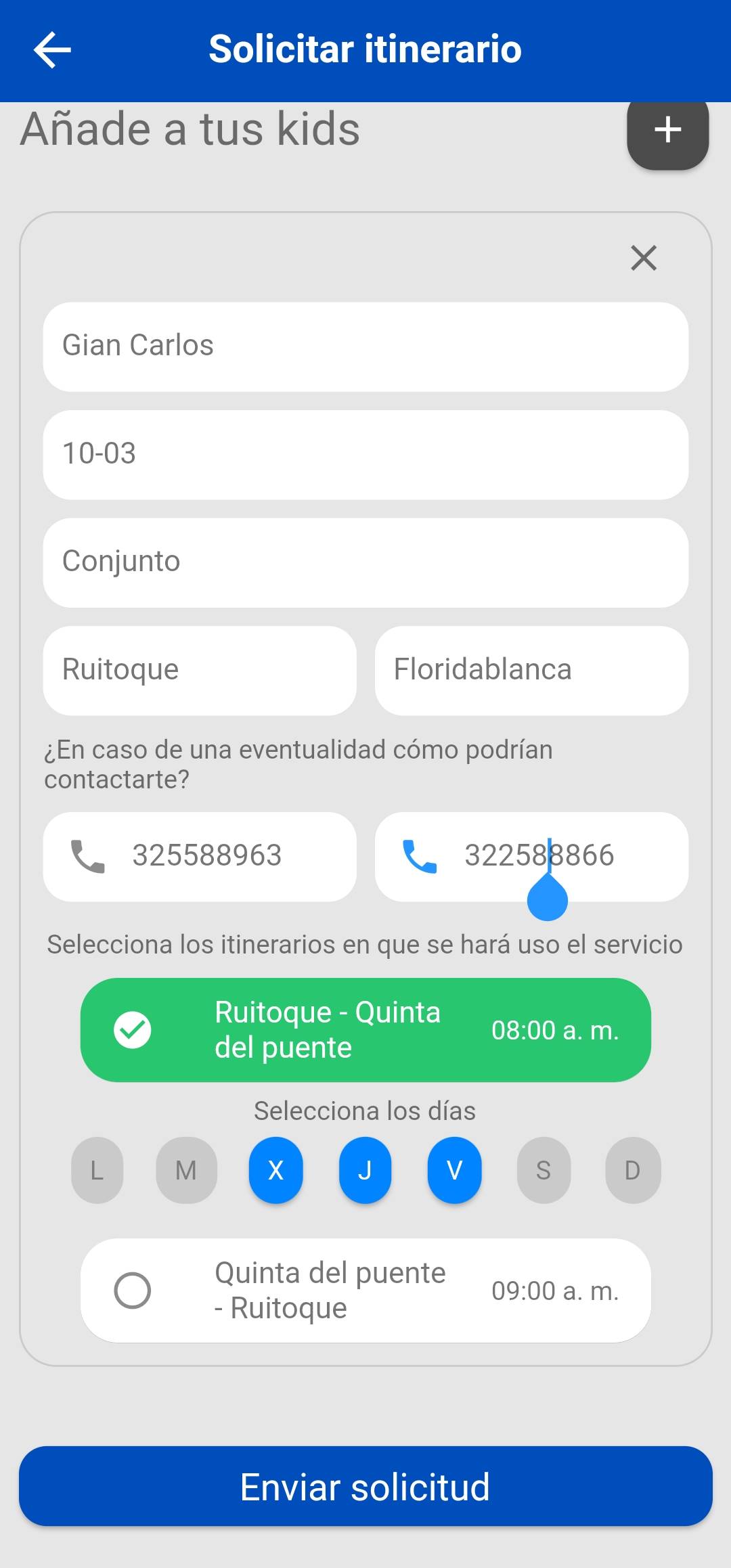Select day M
This screenshot has width=731, height=1568.
coord(186,1170)
